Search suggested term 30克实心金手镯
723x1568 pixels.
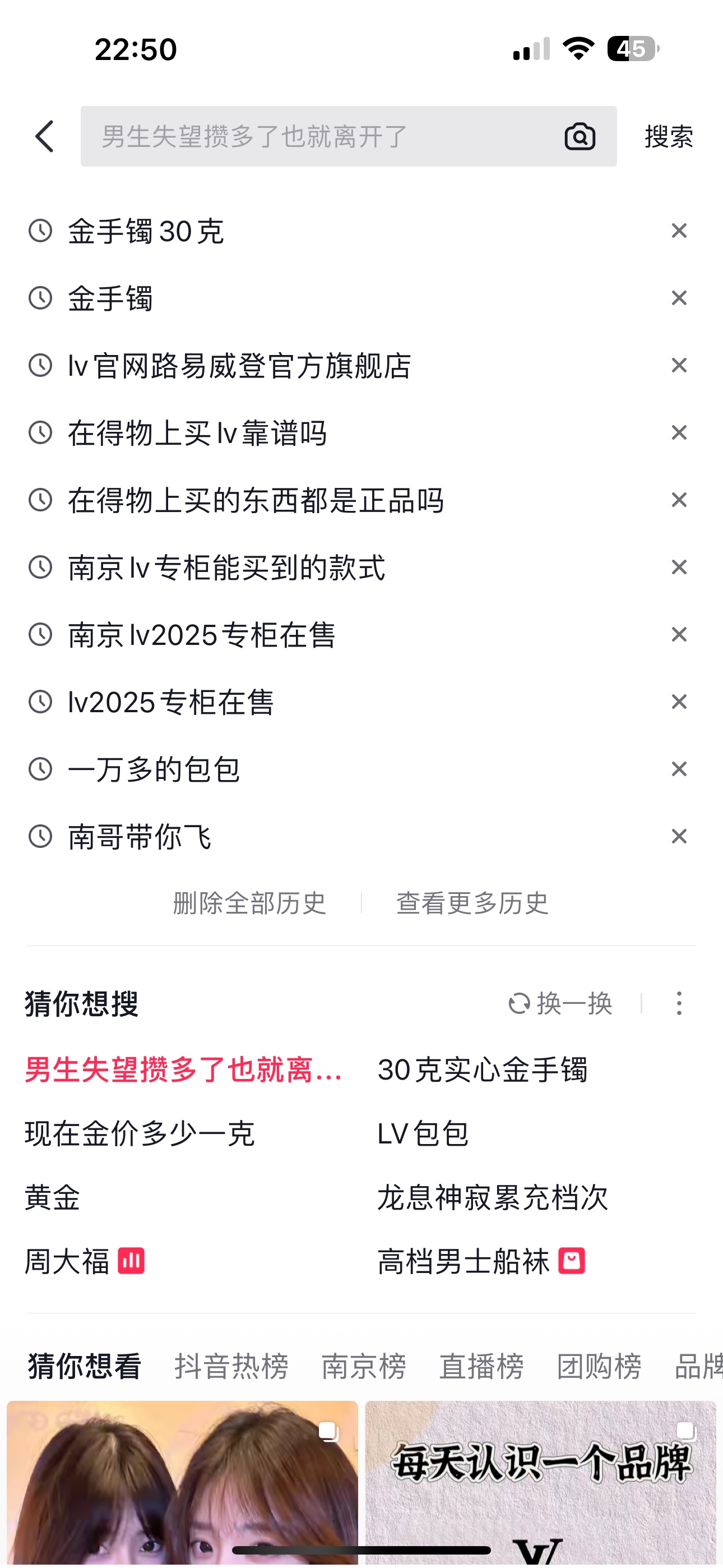pos(482,1069)
